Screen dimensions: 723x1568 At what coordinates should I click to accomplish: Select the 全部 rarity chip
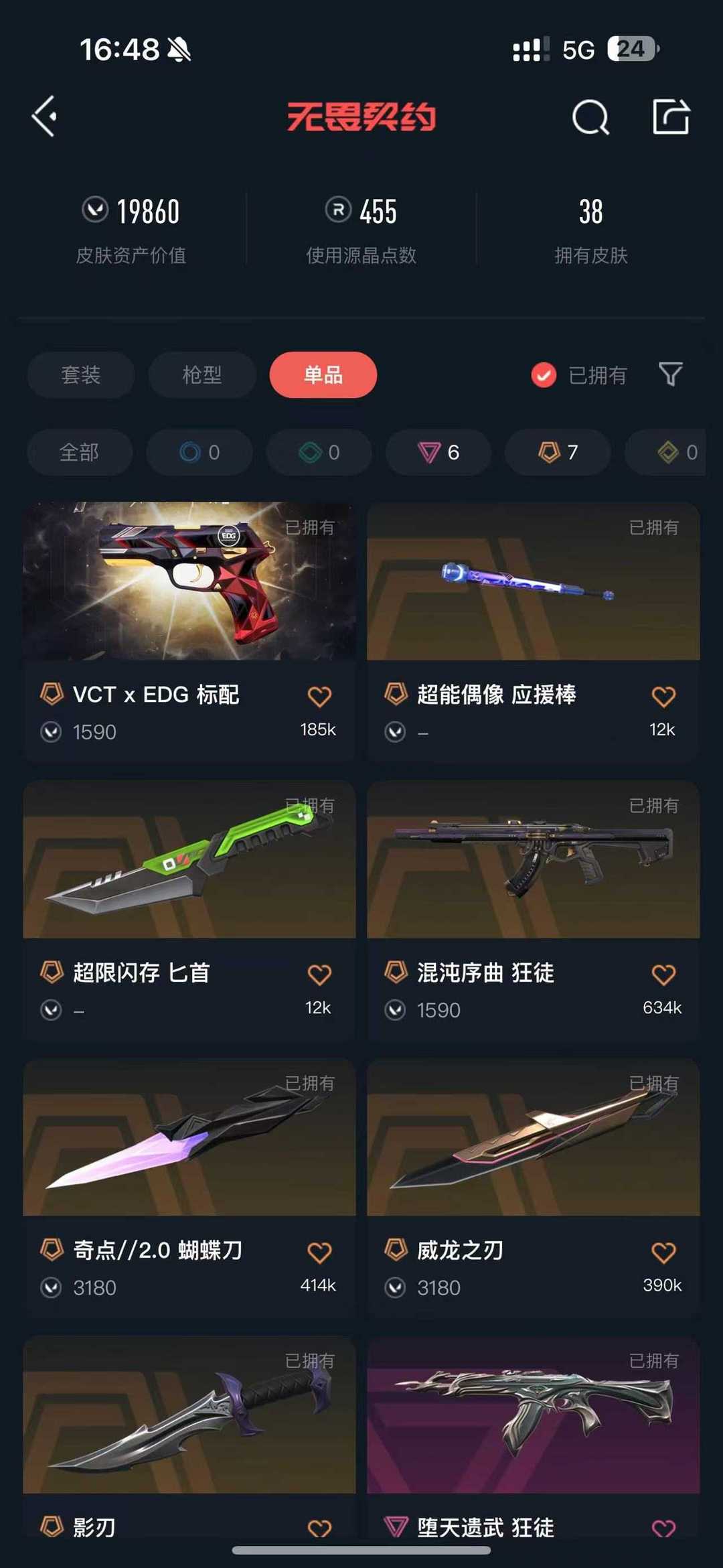point(80,453)
